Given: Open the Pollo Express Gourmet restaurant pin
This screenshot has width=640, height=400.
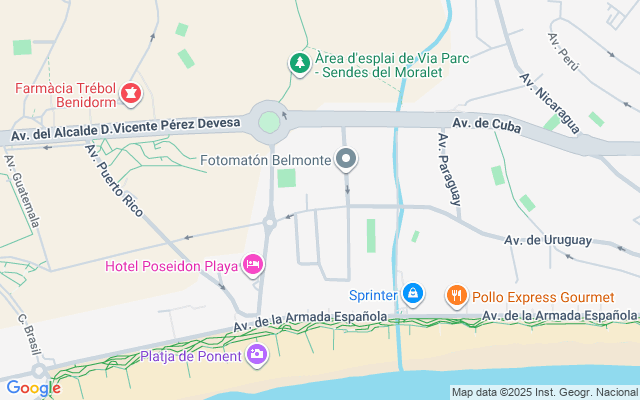Looking at the screenshot, I should [457, 295].
